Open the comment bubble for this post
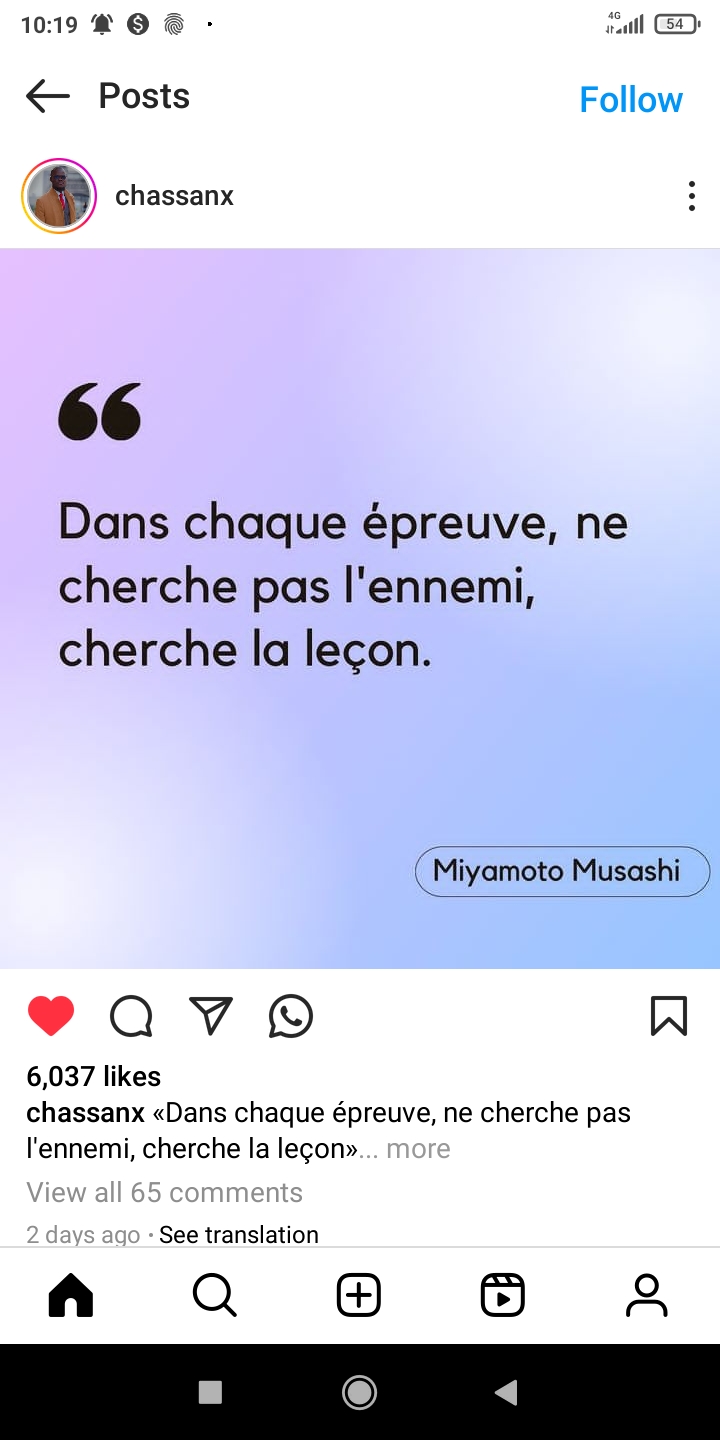Screen dimensions: 720x1440 (x=131, y=1016)
